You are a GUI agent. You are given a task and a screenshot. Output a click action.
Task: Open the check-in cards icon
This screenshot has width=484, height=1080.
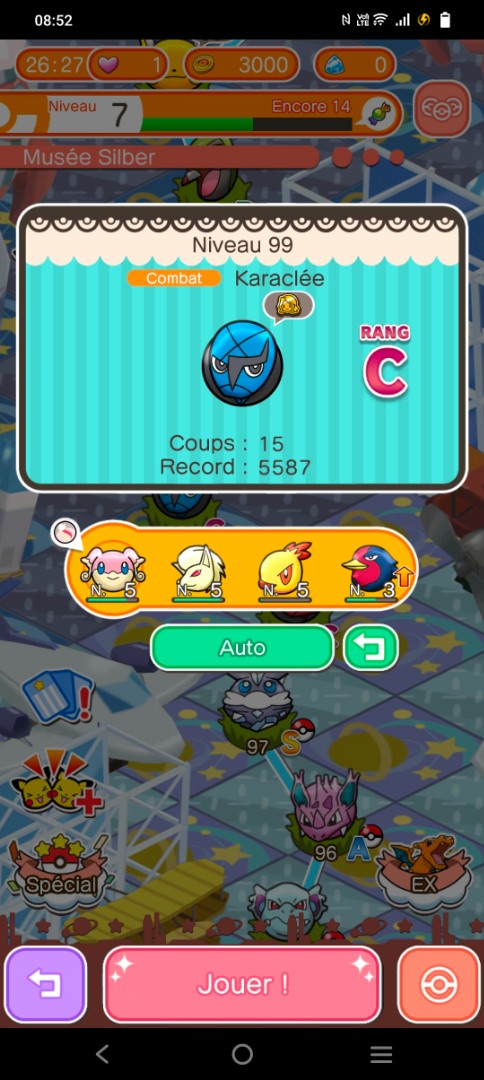click(57, 696)
